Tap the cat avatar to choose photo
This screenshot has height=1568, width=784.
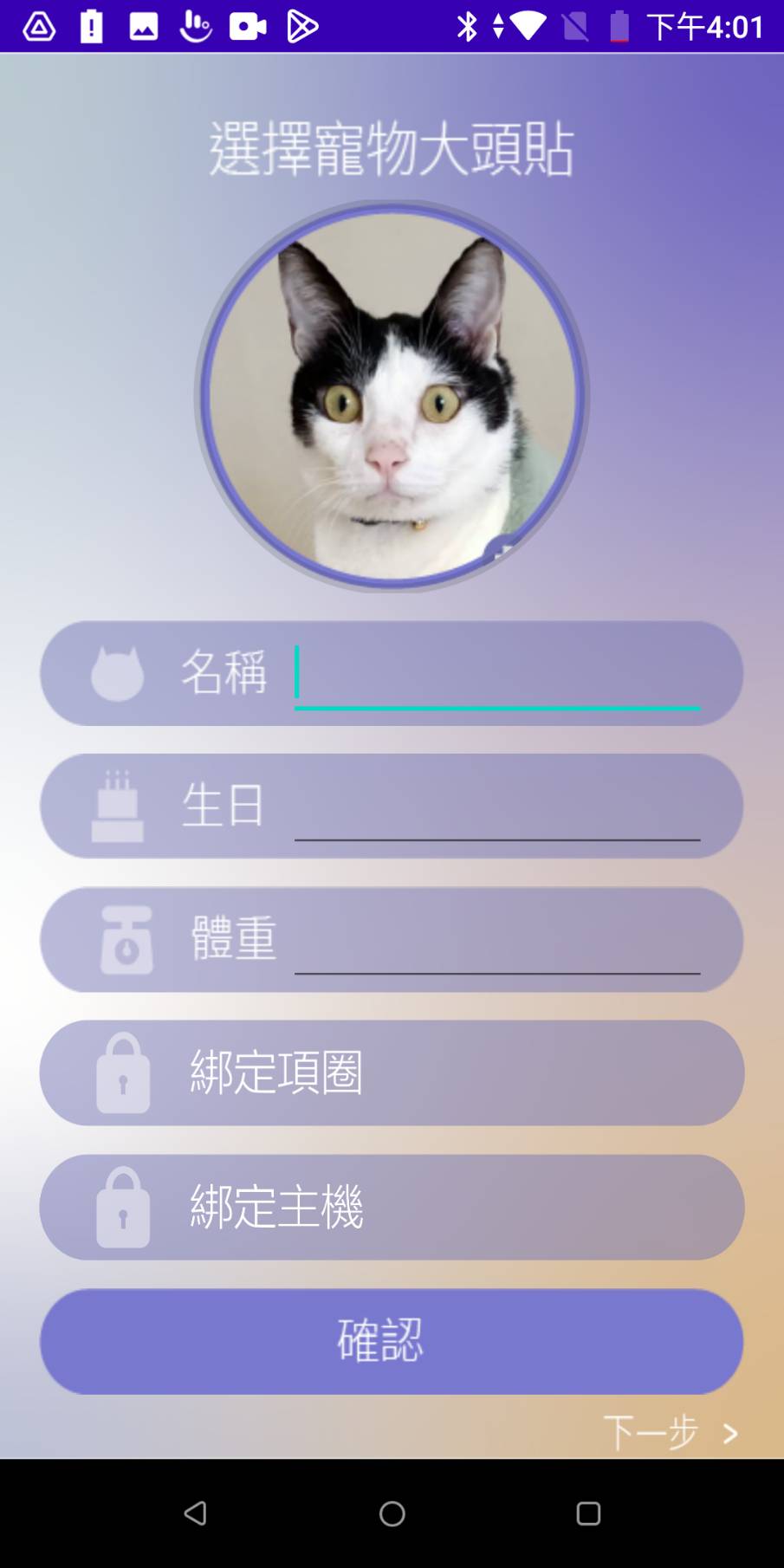coord(392,397)
